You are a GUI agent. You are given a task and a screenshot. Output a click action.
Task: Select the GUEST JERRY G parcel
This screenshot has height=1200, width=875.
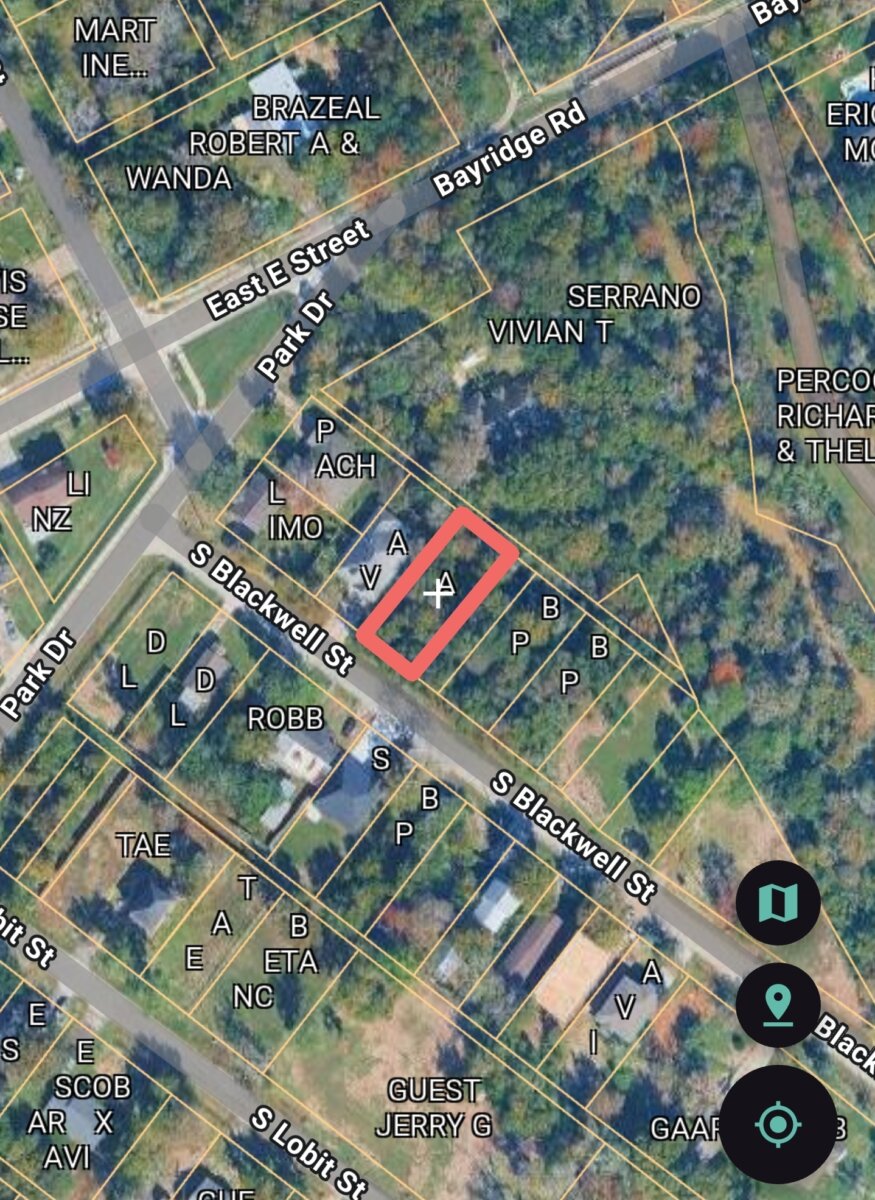click(433, 1107)
